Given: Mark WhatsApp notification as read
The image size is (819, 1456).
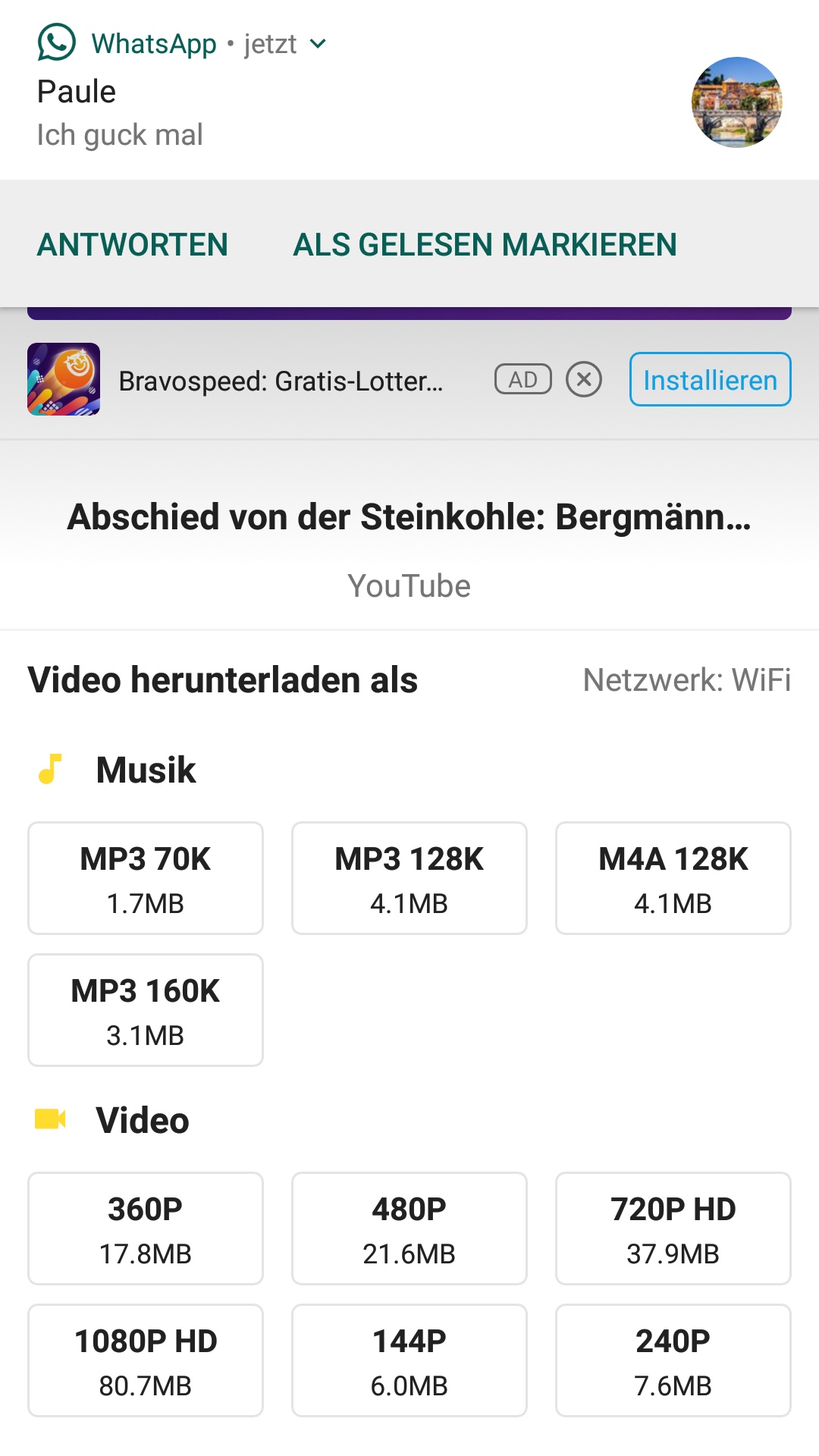Looking at the screenshot, I should [x=485, y=245].
